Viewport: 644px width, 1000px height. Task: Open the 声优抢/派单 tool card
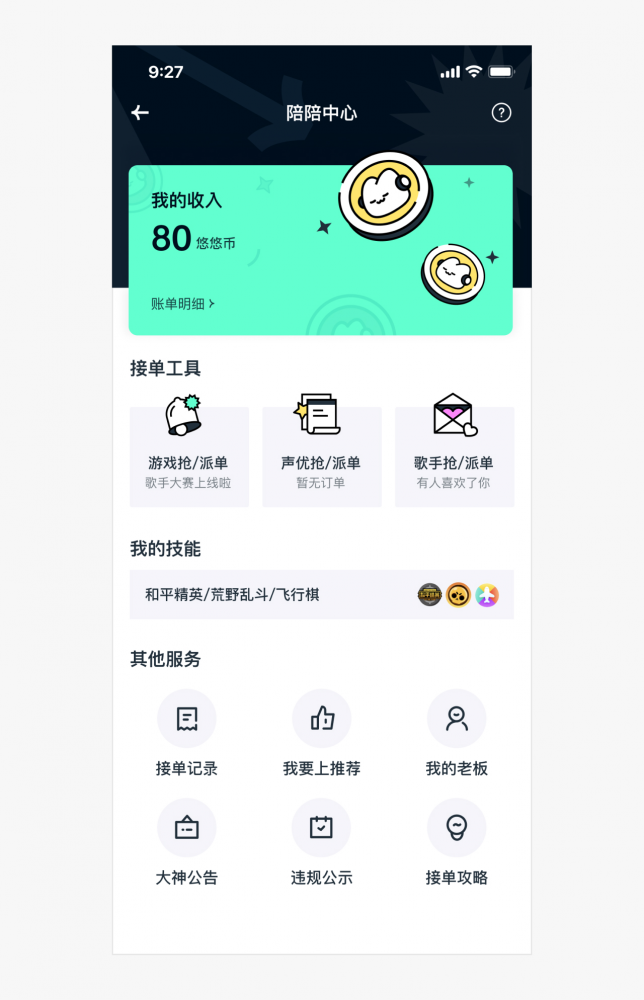pyautogui.click(x=321, y=456)
